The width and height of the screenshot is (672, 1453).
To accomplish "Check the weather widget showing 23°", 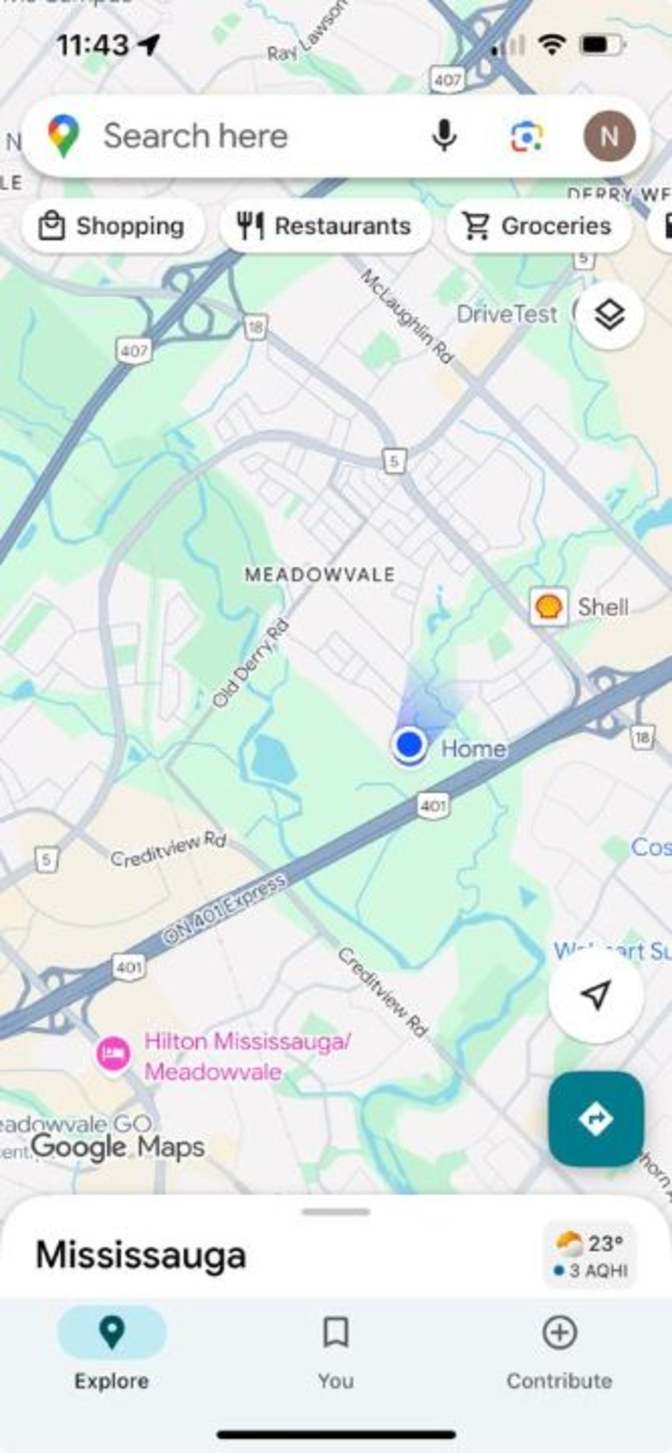I will click(x=590, y=1254).
